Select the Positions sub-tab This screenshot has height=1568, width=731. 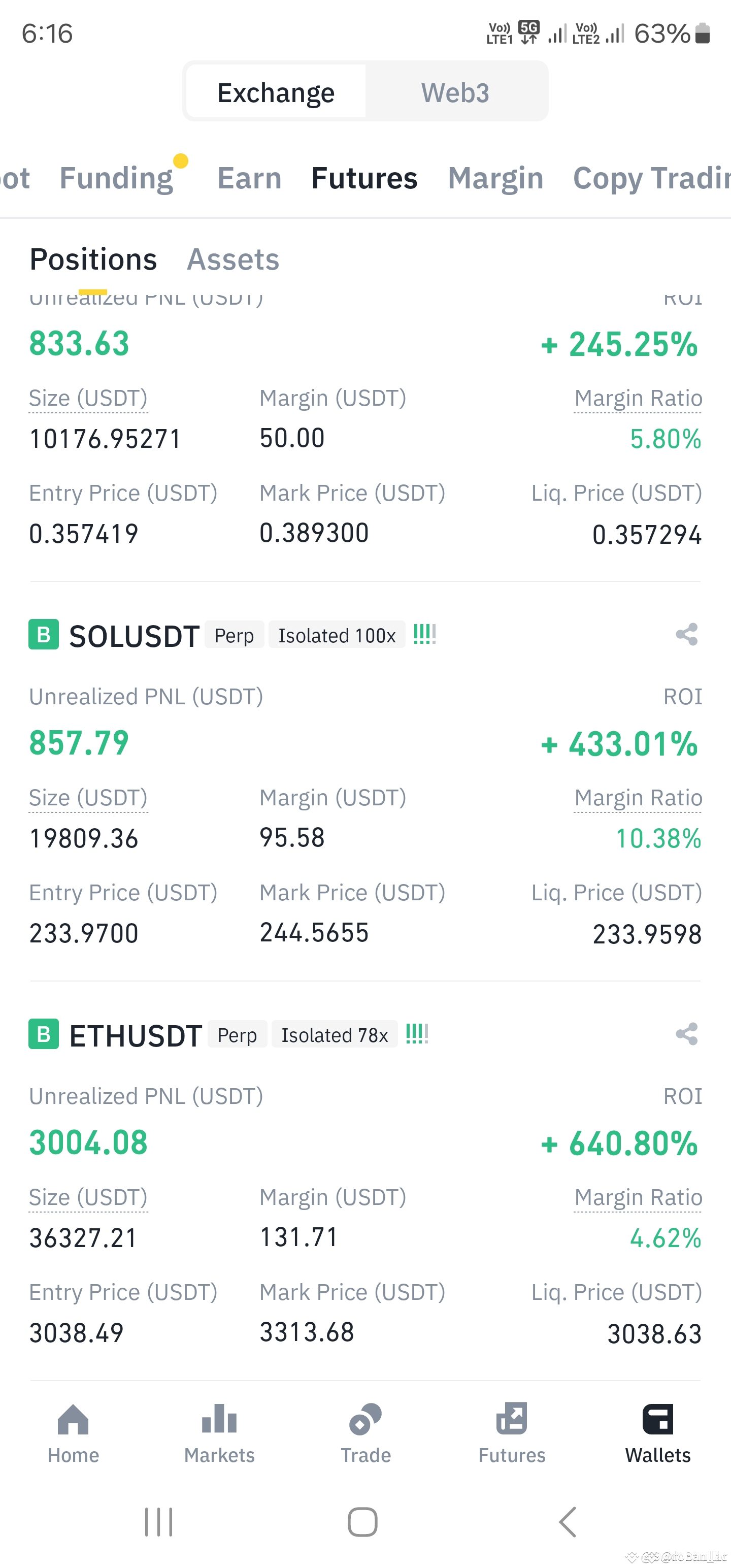click(93, 259)
